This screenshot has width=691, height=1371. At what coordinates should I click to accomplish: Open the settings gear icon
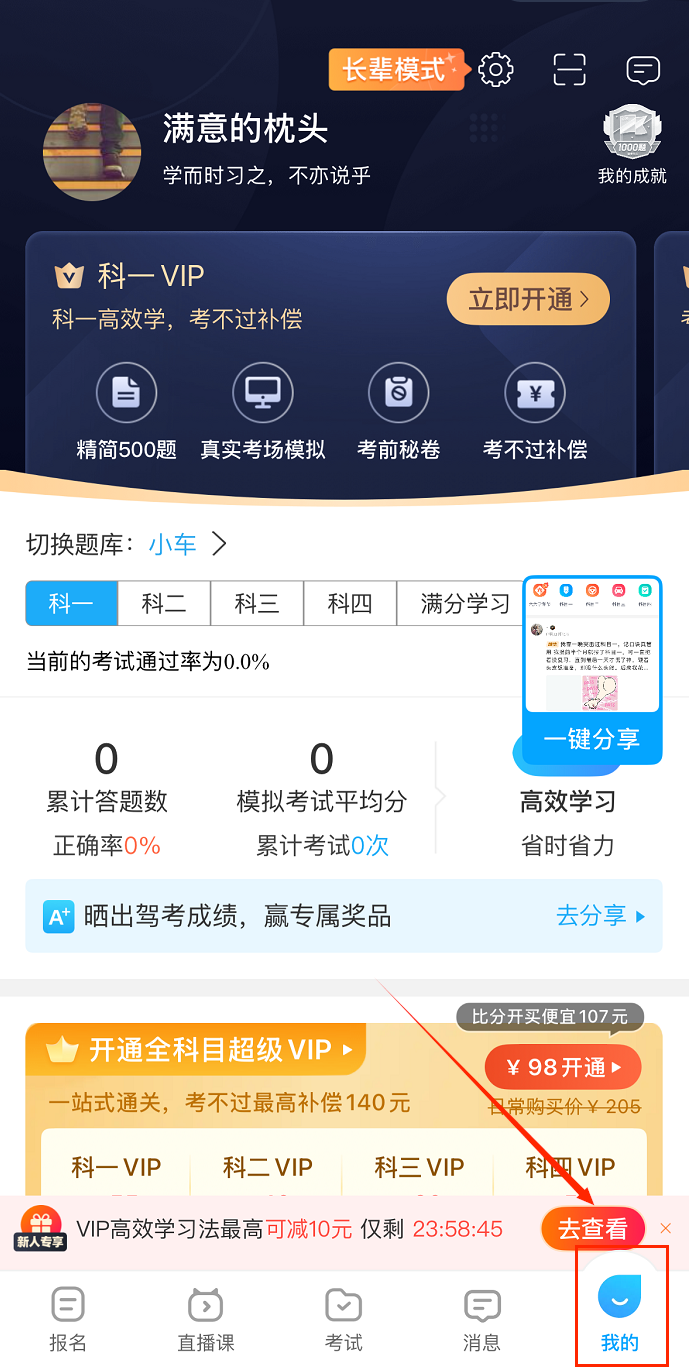496,69
